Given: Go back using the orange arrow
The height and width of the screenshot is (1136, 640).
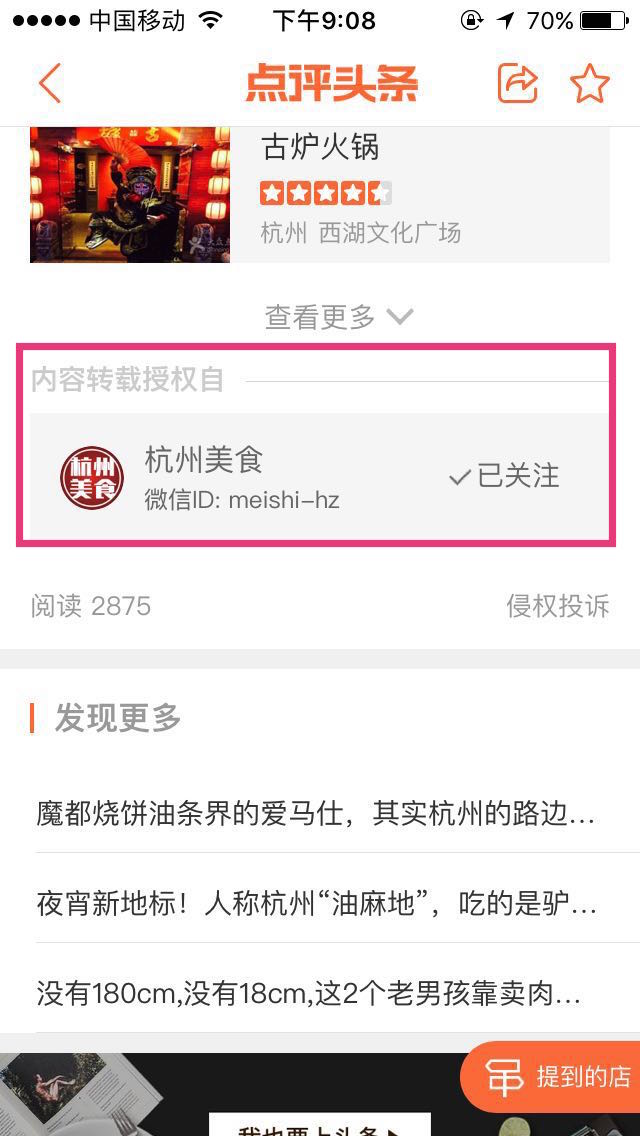Looking at the screenshot, I should coord(50,83).
